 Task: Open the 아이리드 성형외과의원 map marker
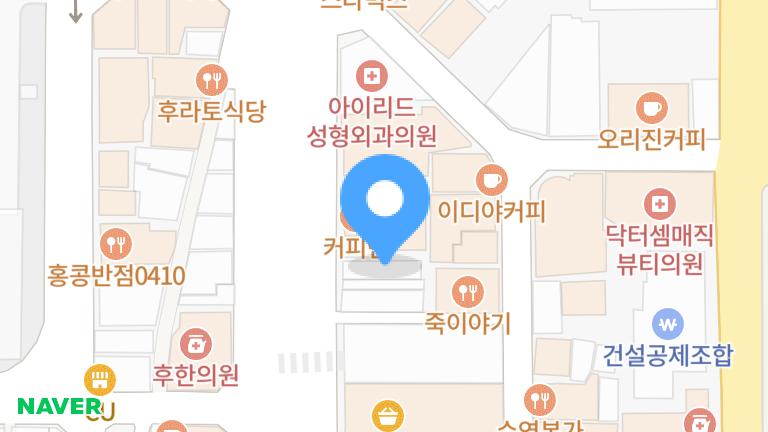372,76
